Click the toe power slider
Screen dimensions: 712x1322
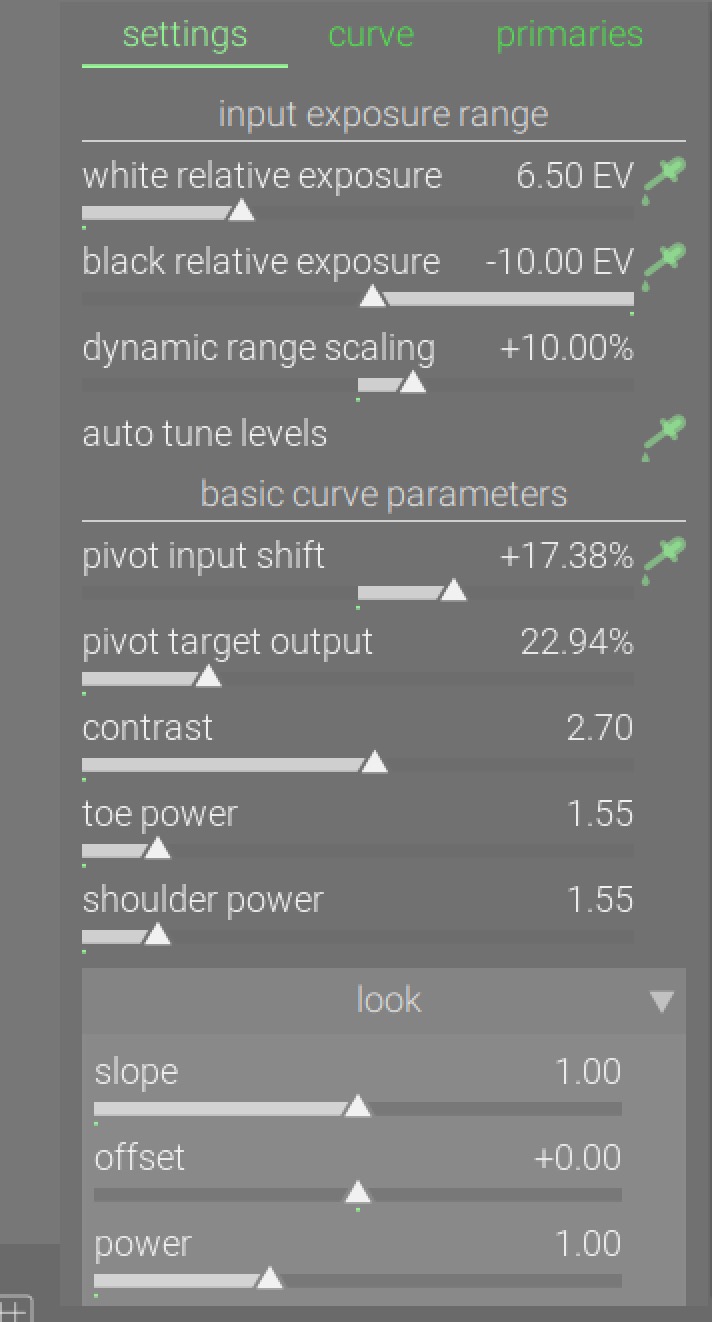pos(357,850)
